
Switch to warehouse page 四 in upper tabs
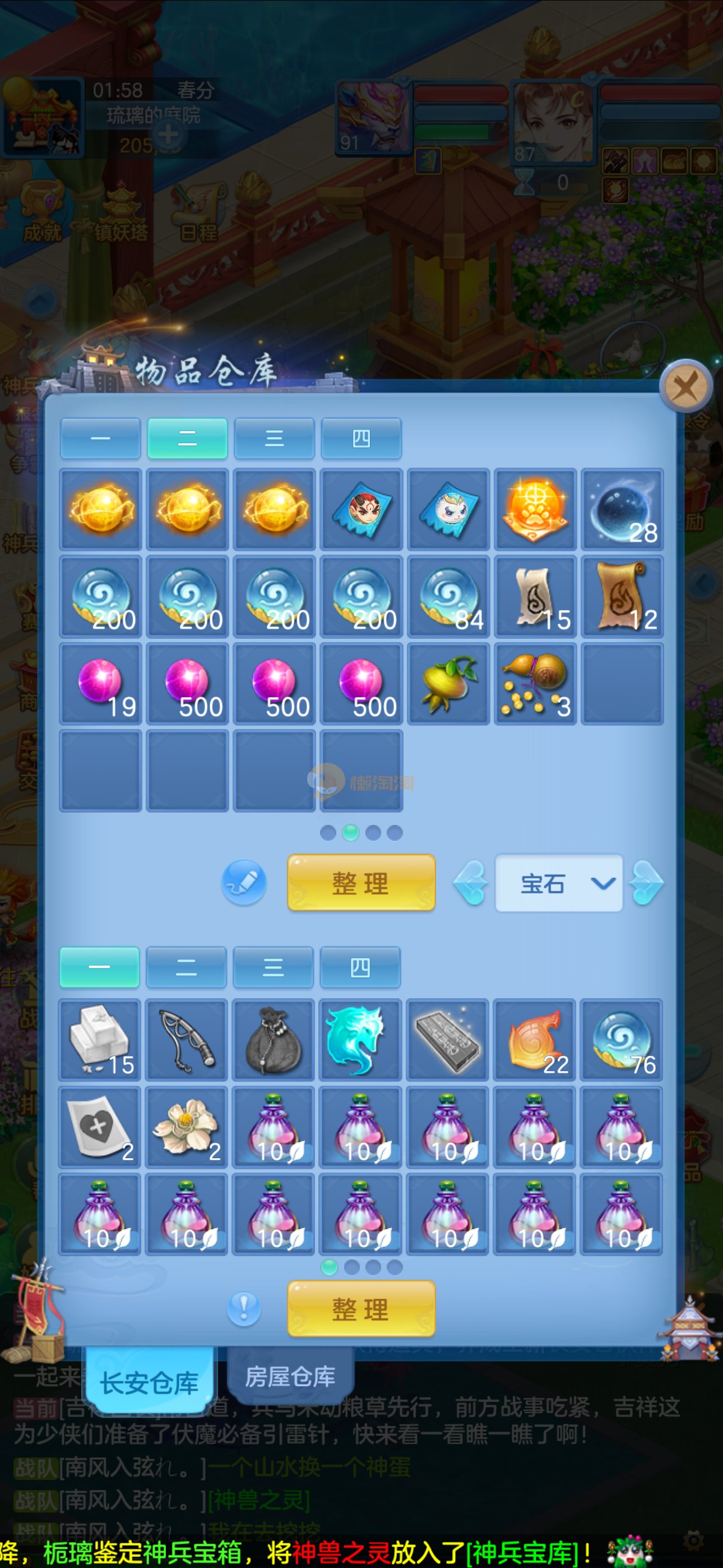click(x=361, y=438)
